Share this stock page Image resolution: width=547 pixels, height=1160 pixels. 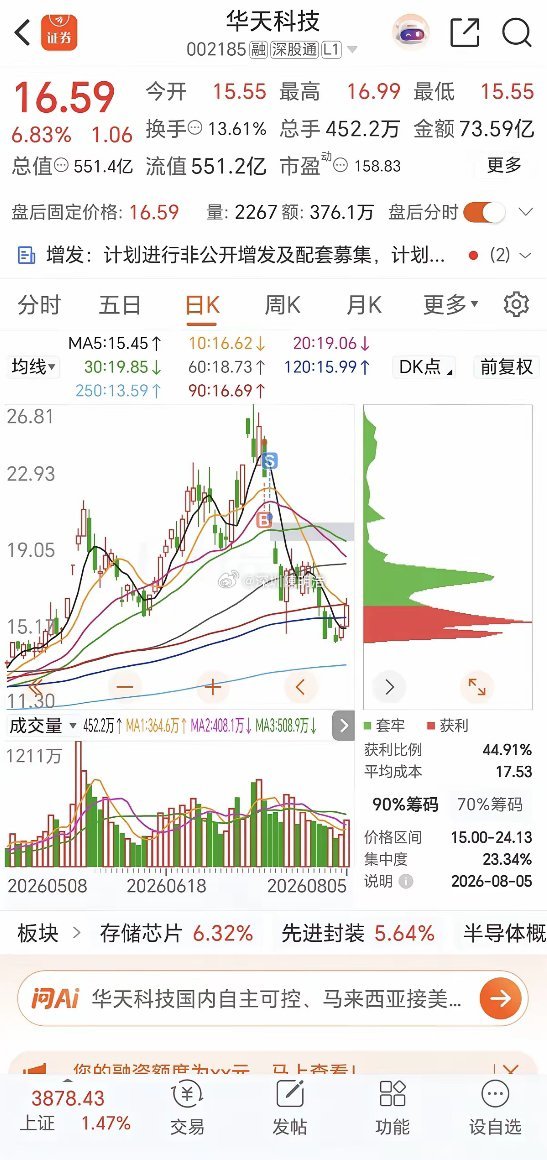465,33
